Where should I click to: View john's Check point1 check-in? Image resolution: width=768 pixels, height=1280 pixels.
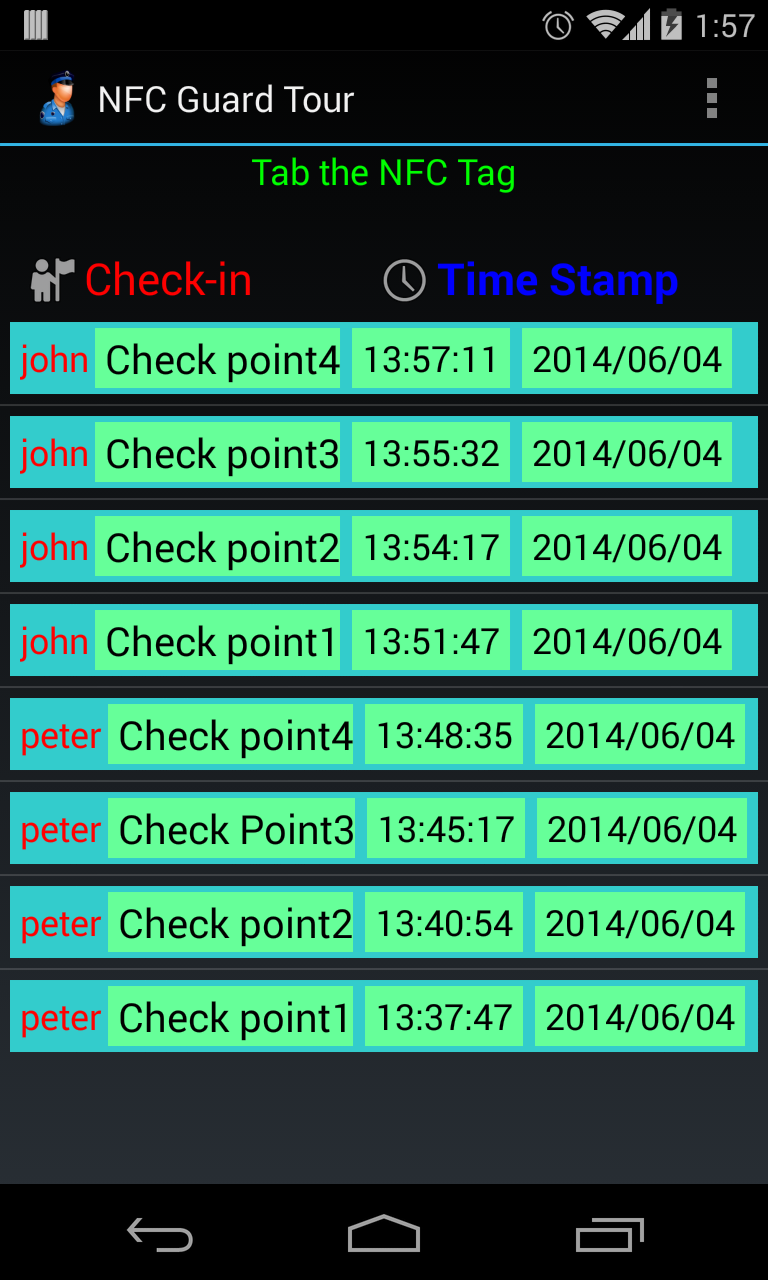384,641
